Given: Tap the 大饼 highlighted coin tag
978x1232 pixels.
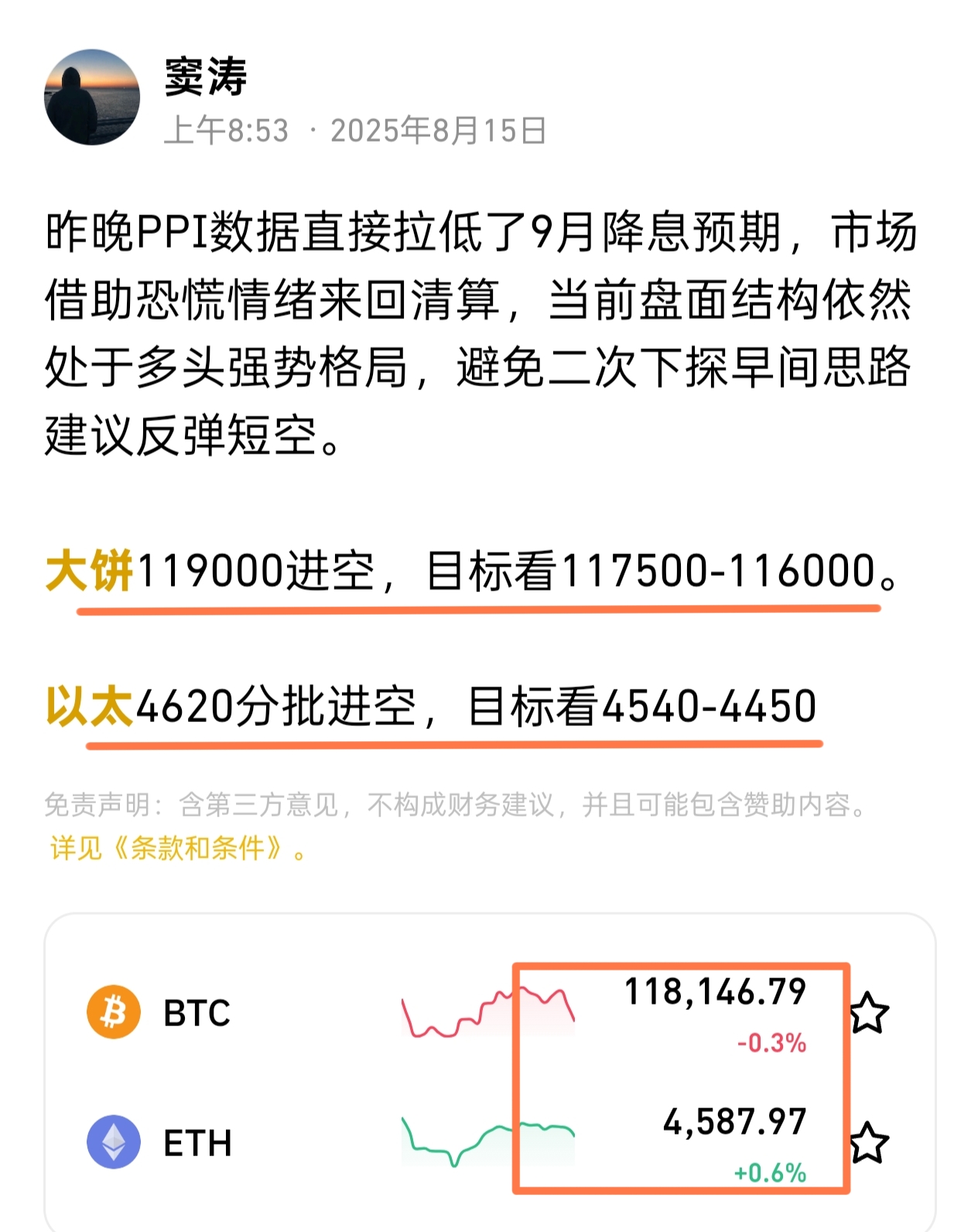Looking at the screenshot, I should point(90,572).
